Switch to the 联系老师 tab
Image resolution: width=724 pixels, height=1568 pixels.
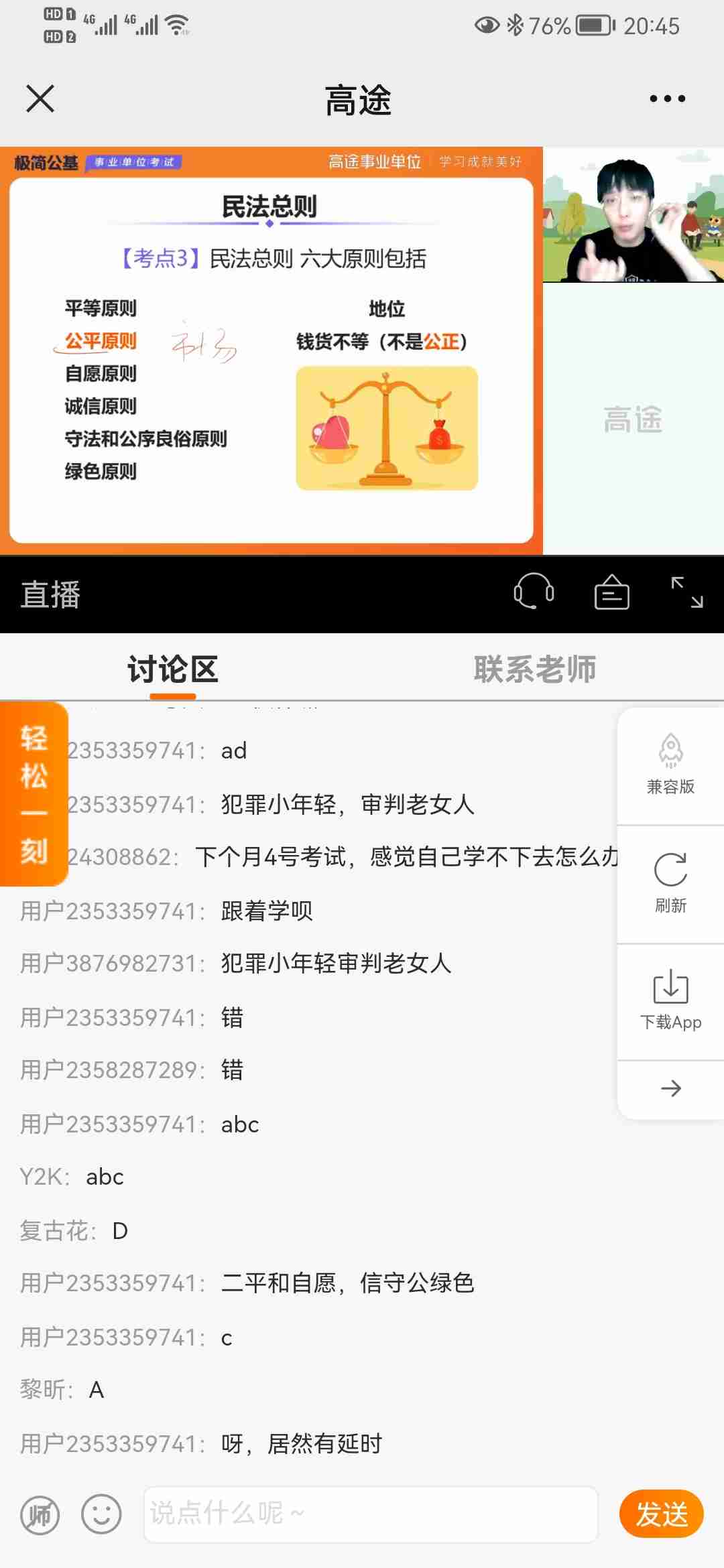pyautogui.click(x=534, y=669)
